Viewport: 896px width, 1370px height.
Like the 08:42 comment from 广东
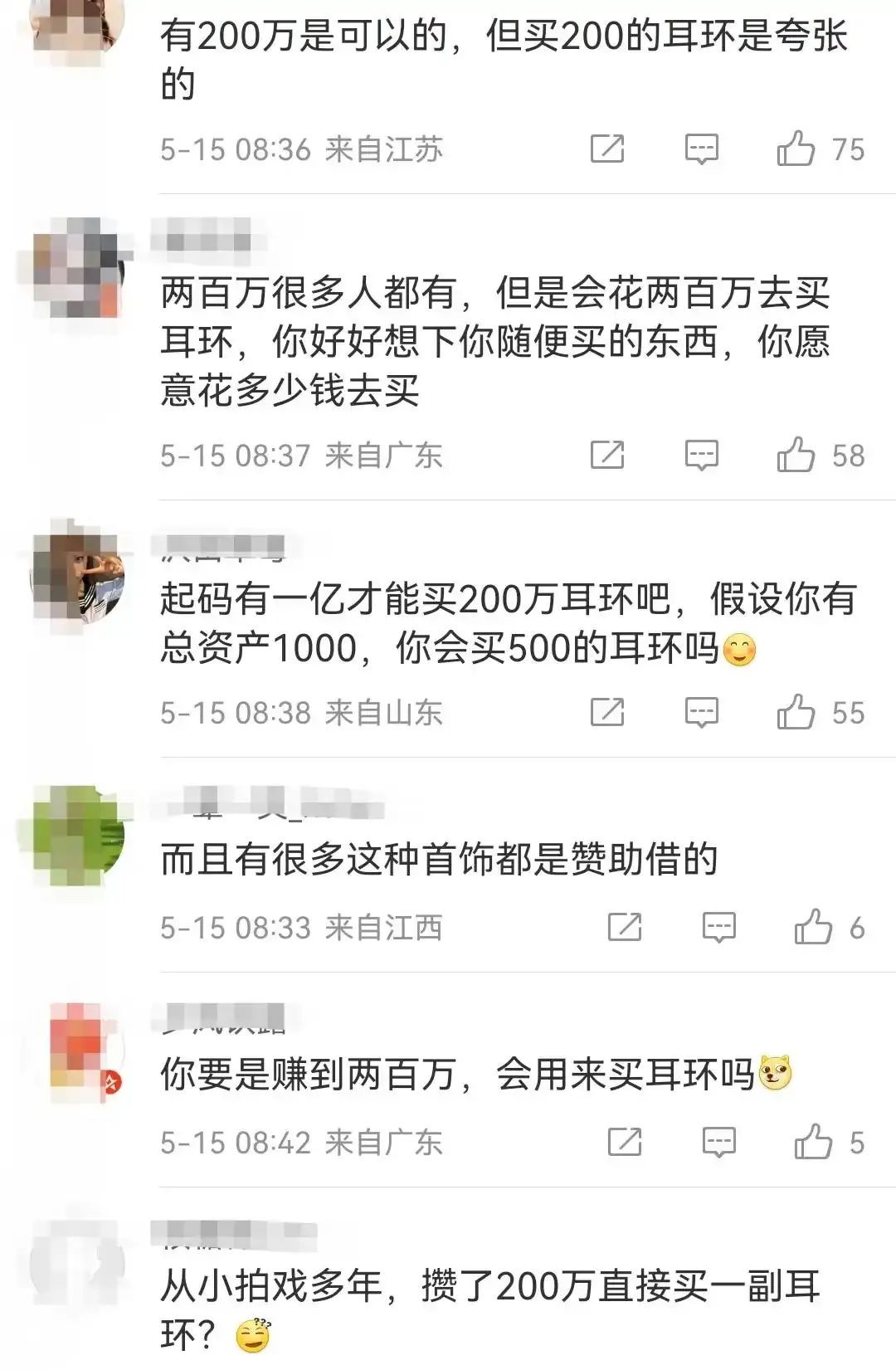pos(813,1142)
